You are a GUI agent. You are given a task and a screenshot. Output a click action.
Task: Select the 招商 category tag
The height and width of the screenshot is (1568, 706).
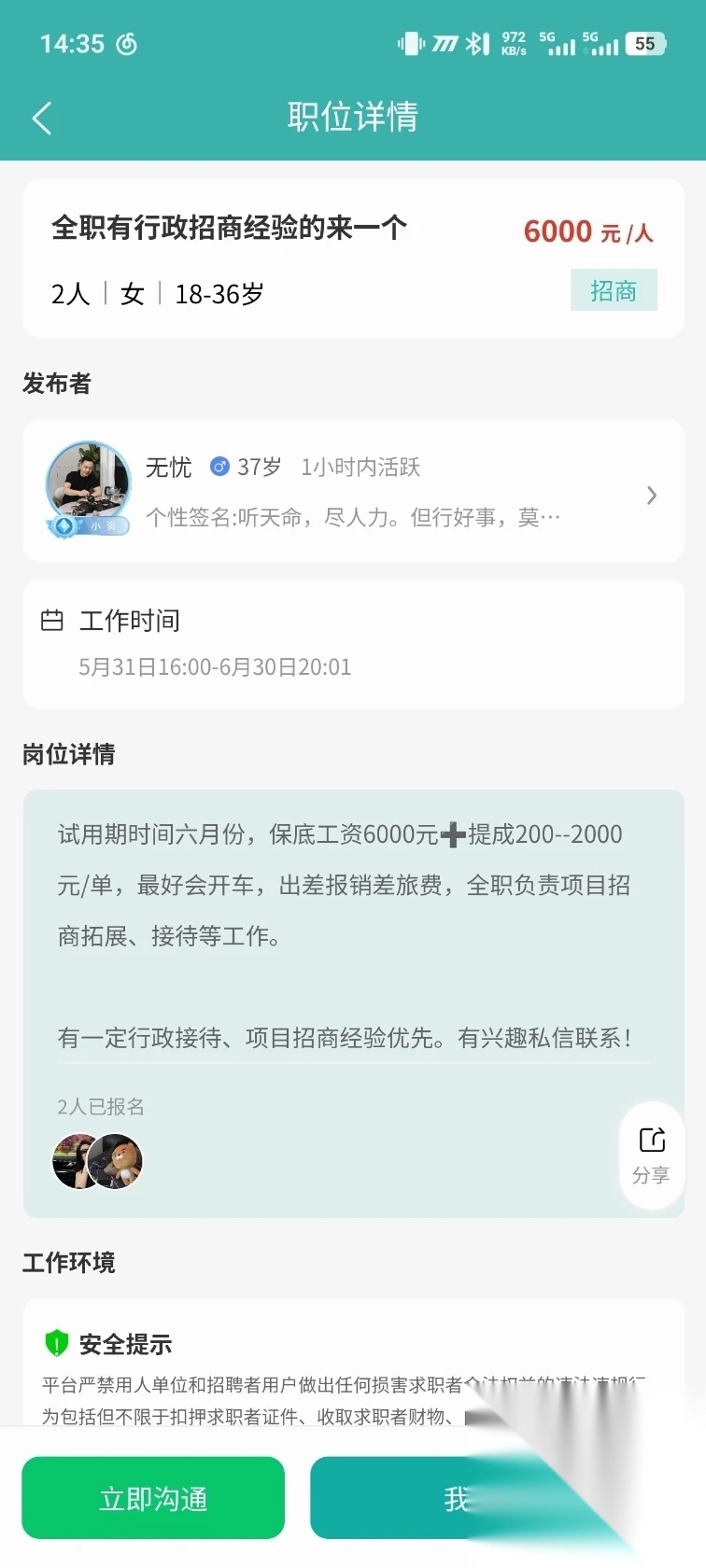tap(614, 290)
